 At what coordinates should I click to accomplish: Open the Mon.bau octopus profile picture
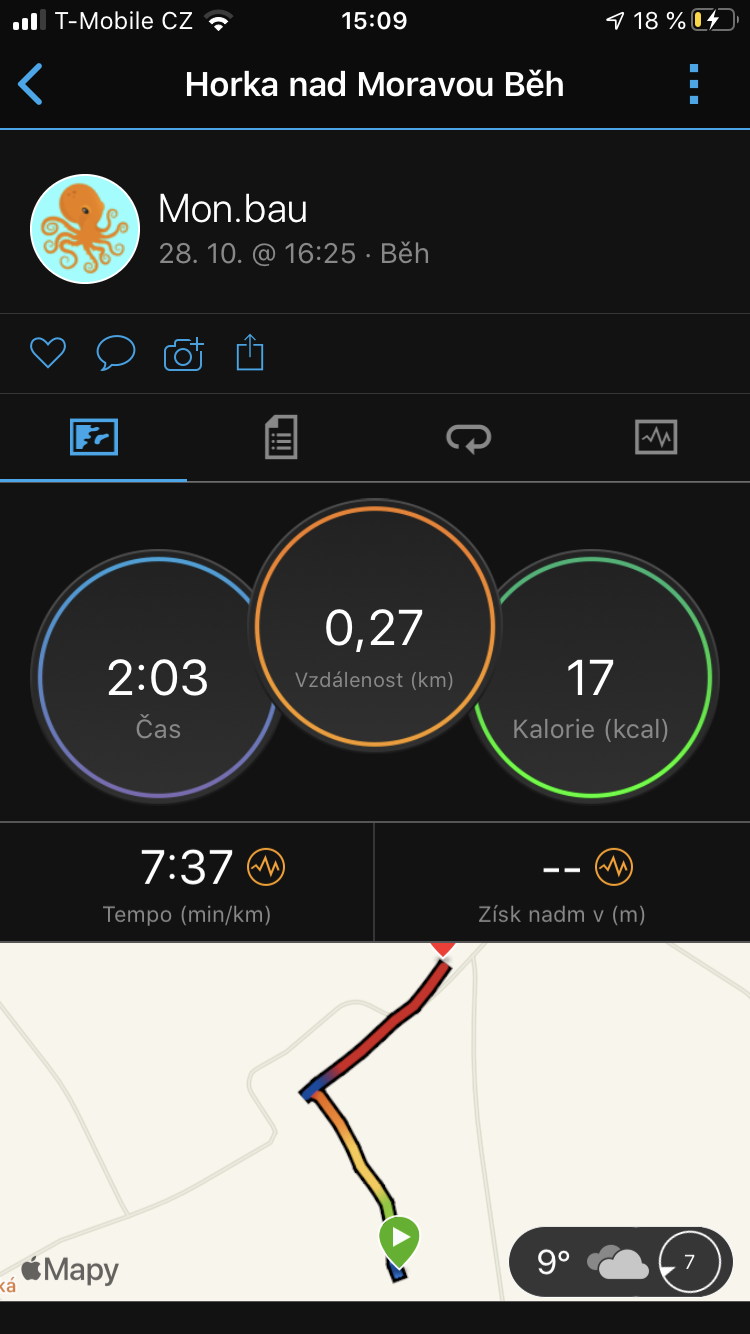[85, 229]
